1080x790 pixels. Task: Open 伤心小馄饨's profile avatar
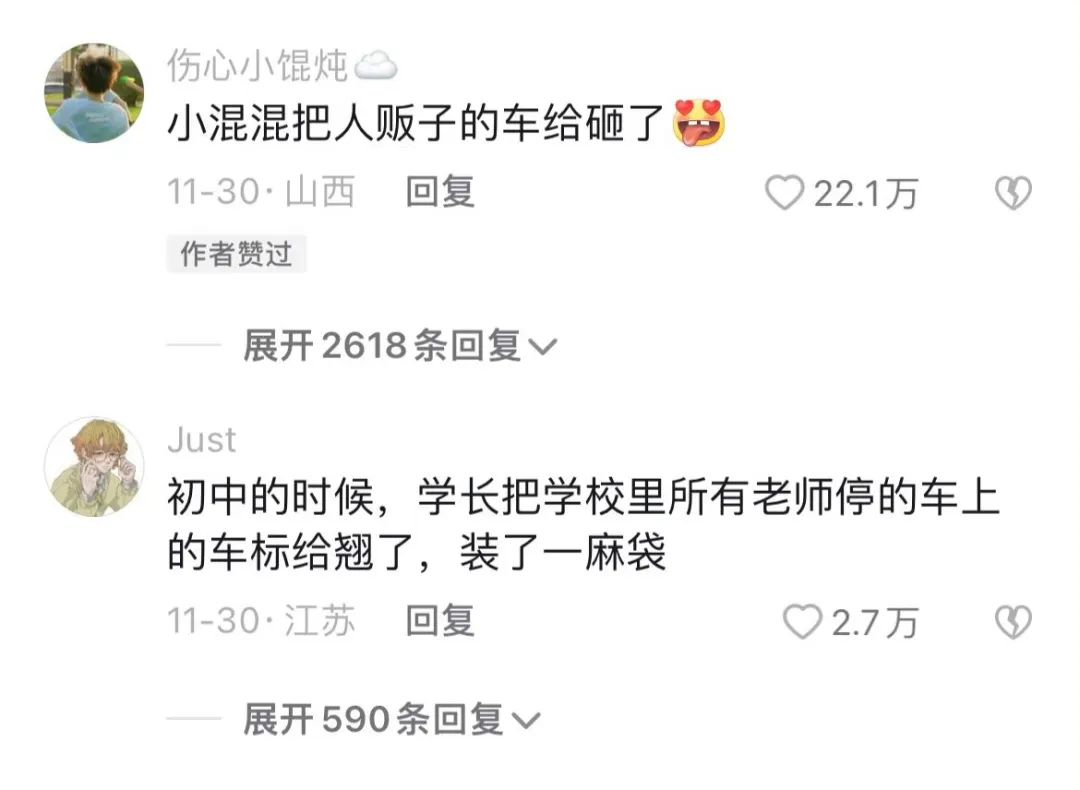(94, 93)
